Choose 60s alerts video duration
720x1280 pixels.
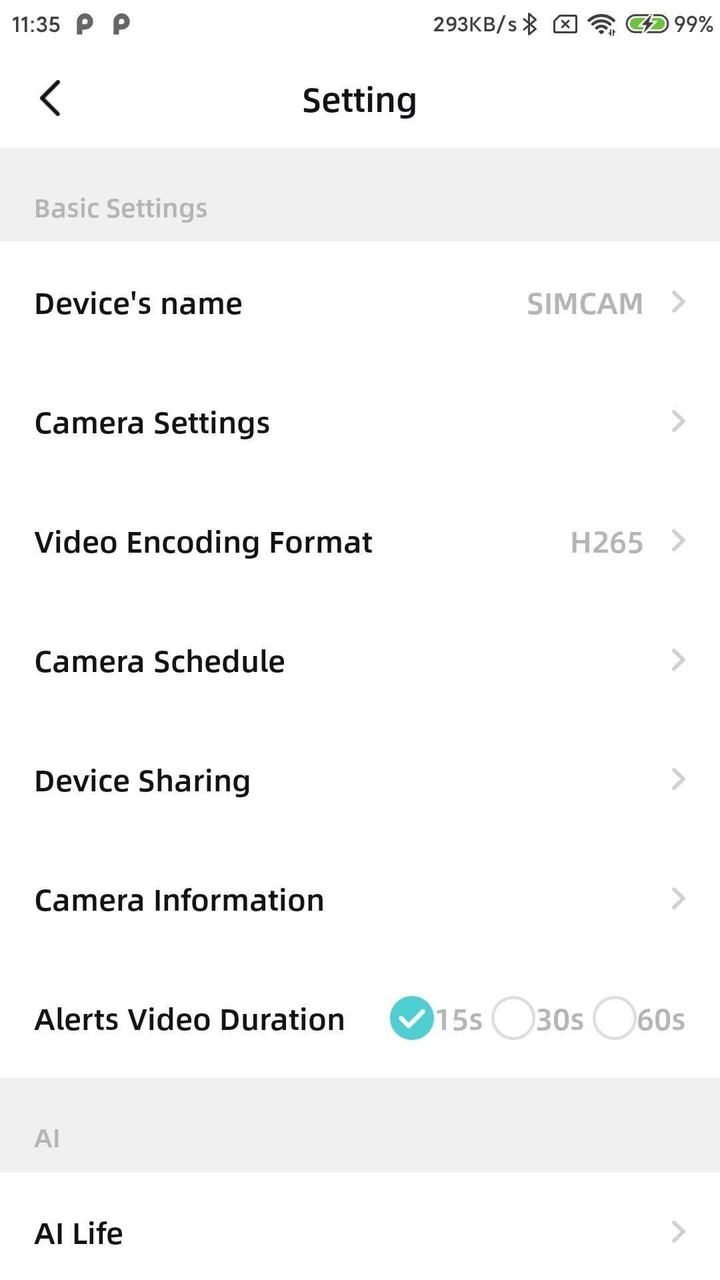[614, 1019]
